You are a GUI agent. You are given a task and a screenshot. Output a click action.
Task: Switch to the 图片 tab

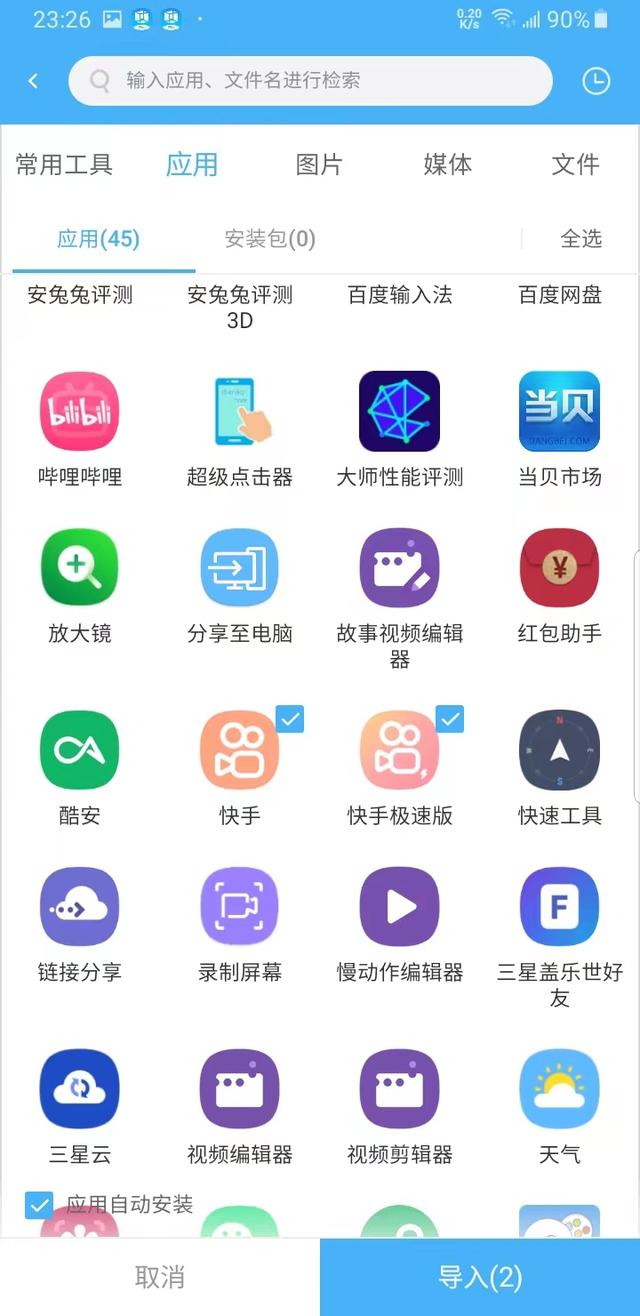tap(319, 165)
